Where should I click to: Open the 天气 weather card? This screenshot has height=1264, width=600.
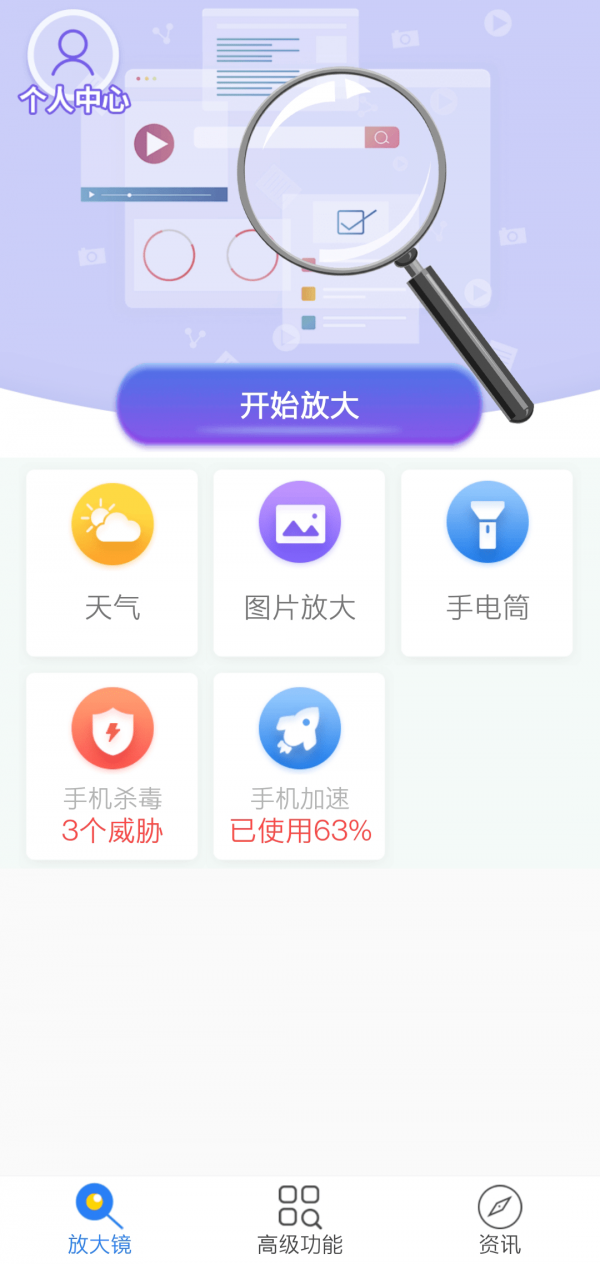click(112, 563)
